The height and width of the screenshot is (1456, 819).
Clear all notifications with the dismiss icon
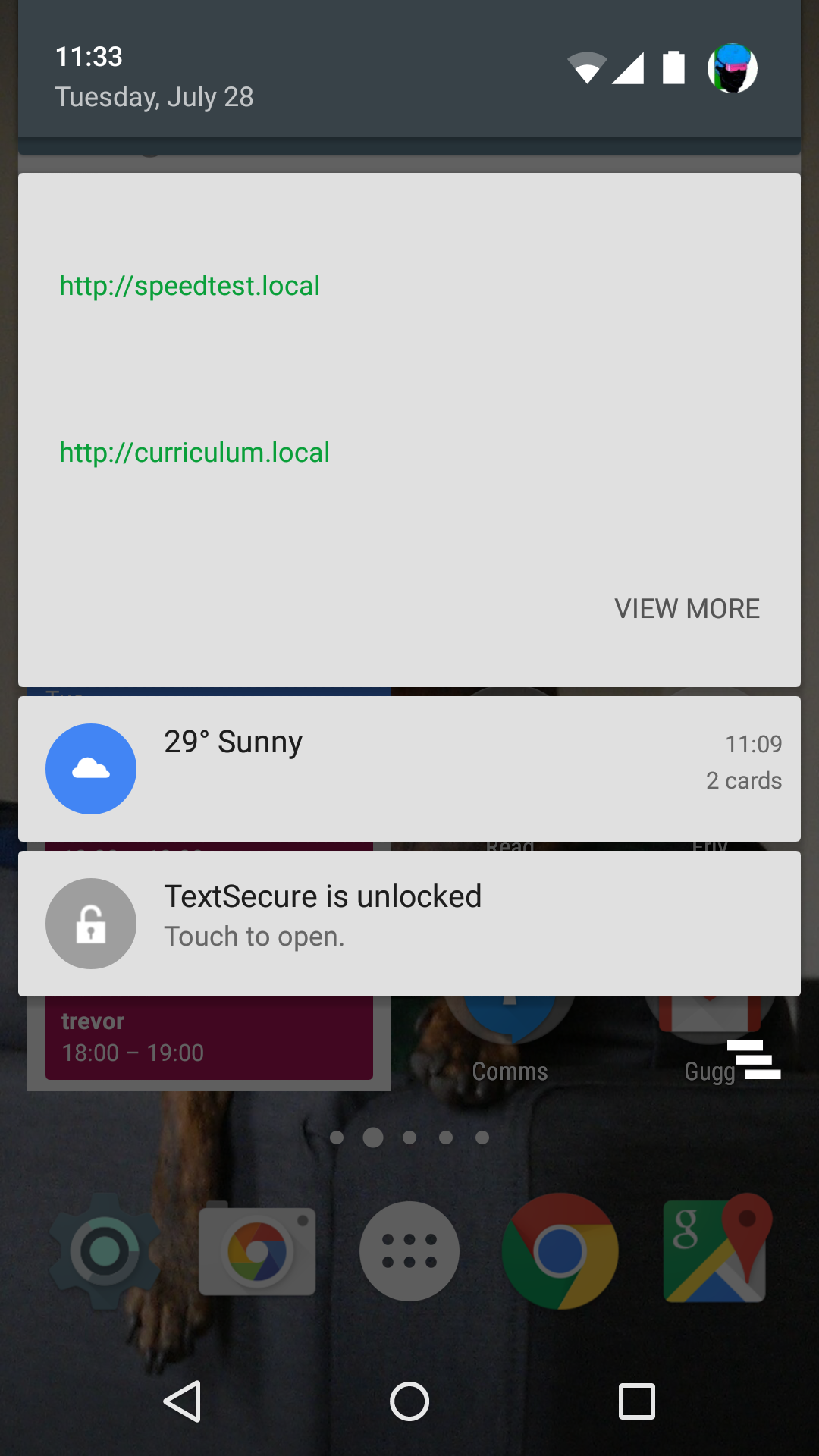(754, 1059)
